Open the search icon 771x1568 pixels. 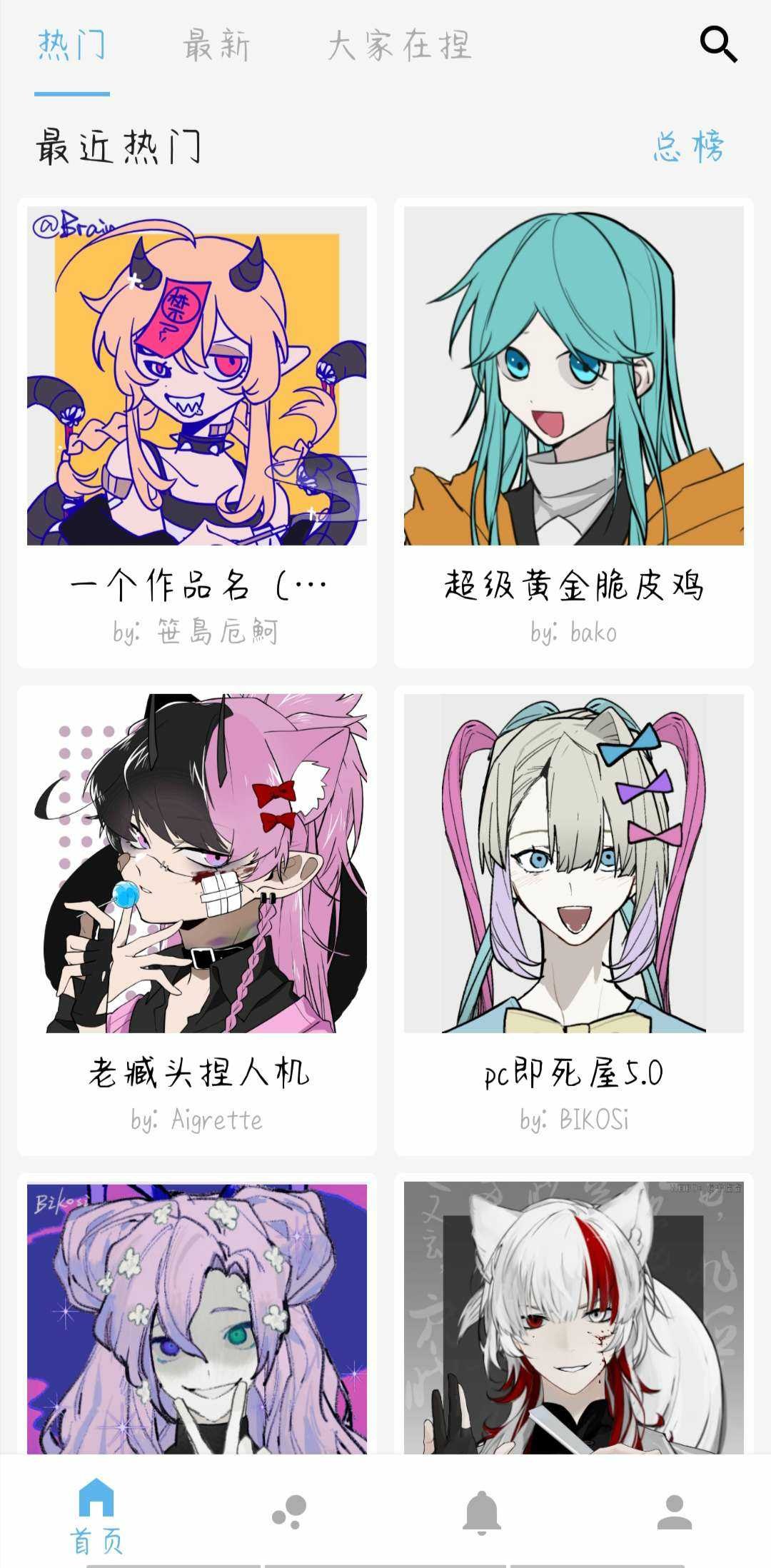pyautogui.click(x=718, y=45)
